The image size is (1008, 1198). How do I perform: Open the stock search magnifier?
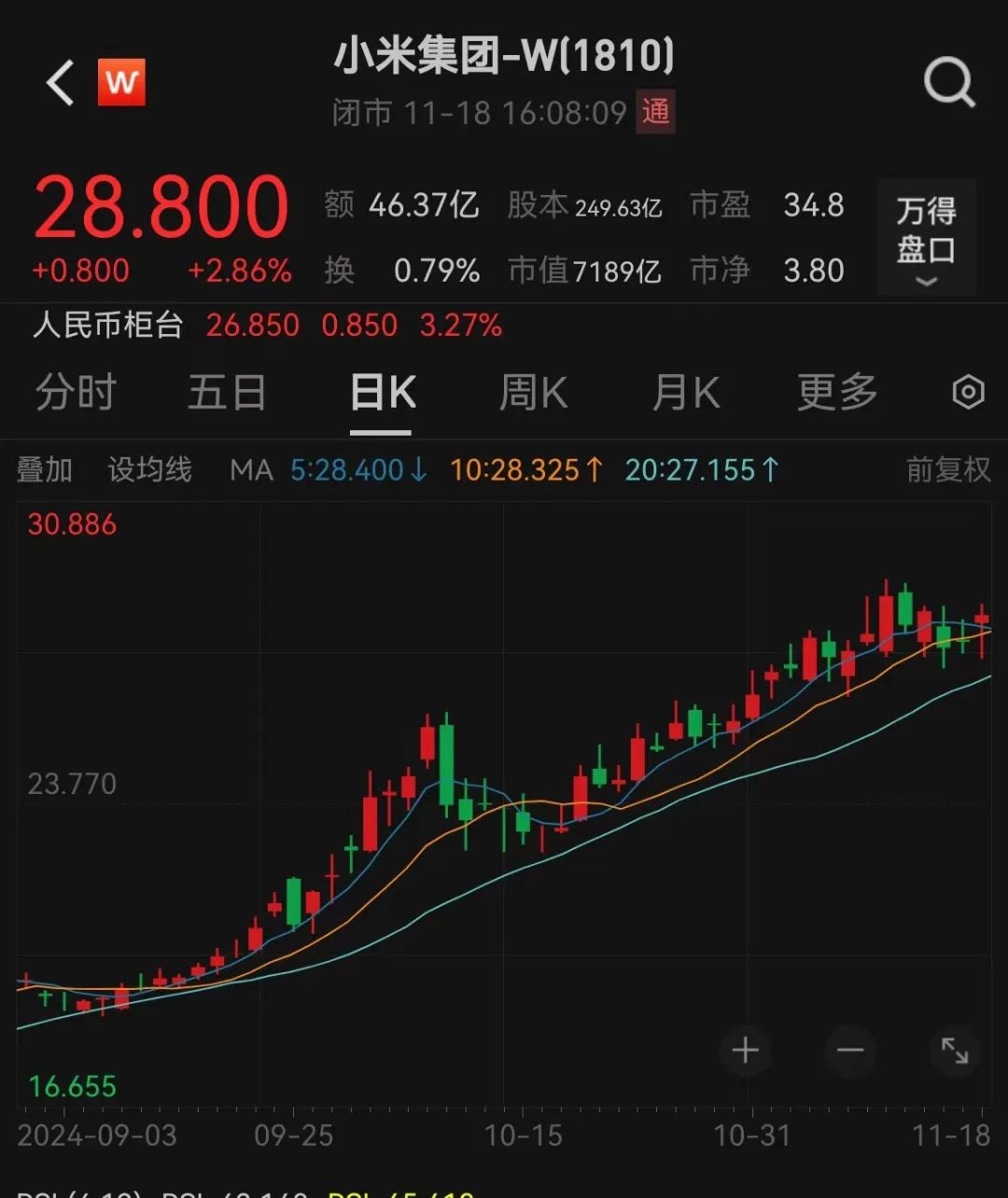949,83
